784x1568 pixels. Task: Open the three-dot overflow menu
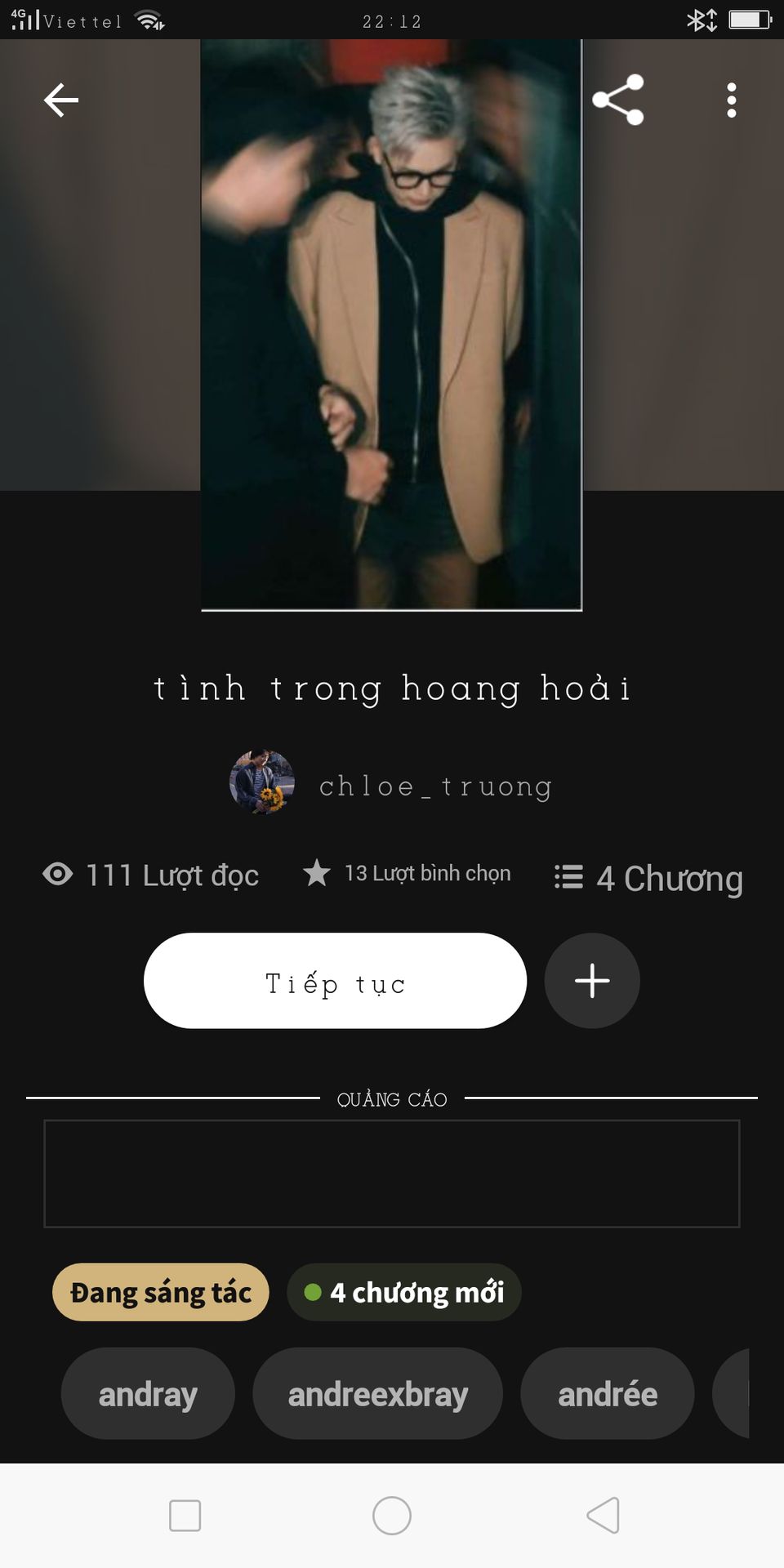tap(732, 100)
